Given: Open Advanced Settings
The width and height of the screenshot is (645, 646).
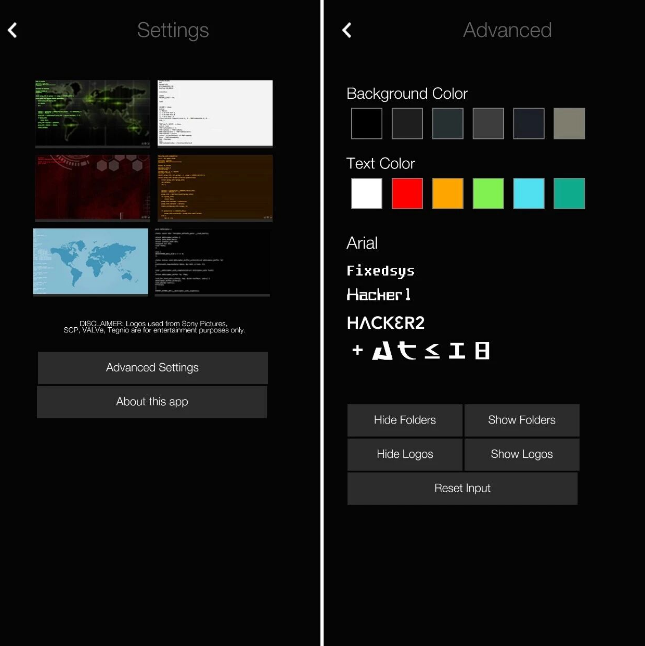Looking at the screenshot, I should [152, 367].
